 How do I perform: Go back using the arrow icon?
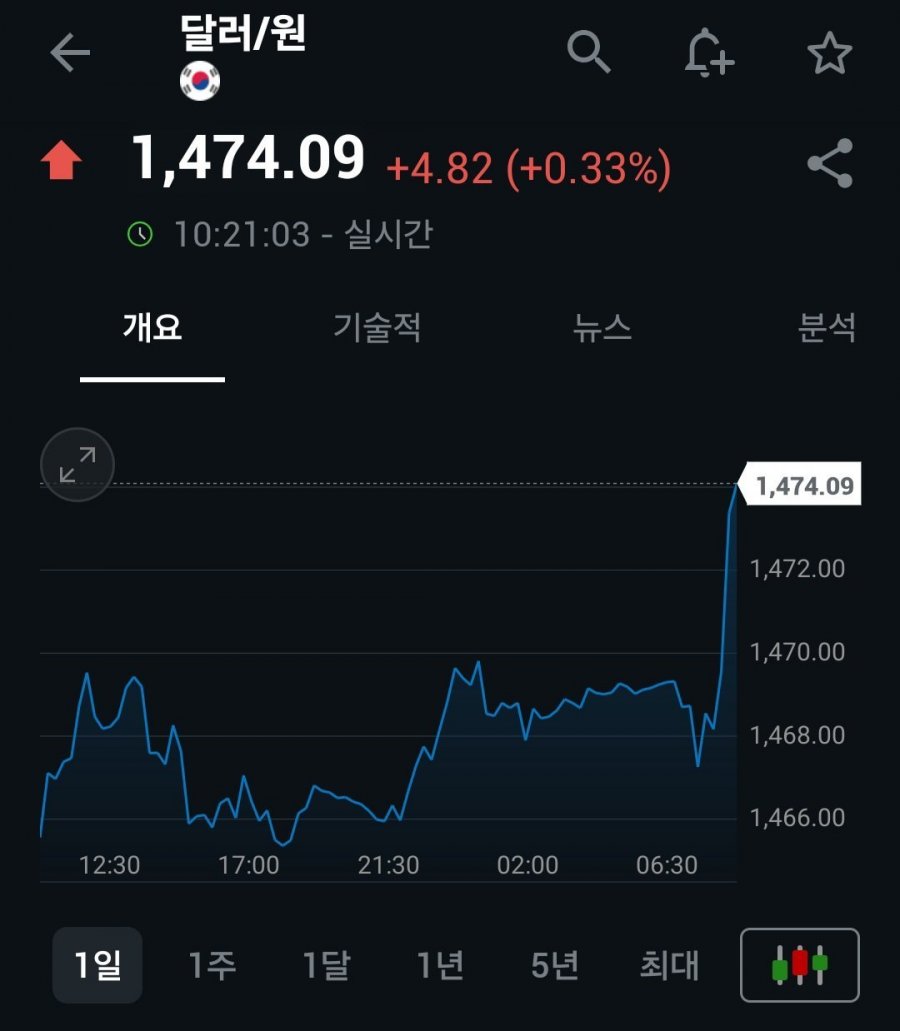(x=70, y=53)
